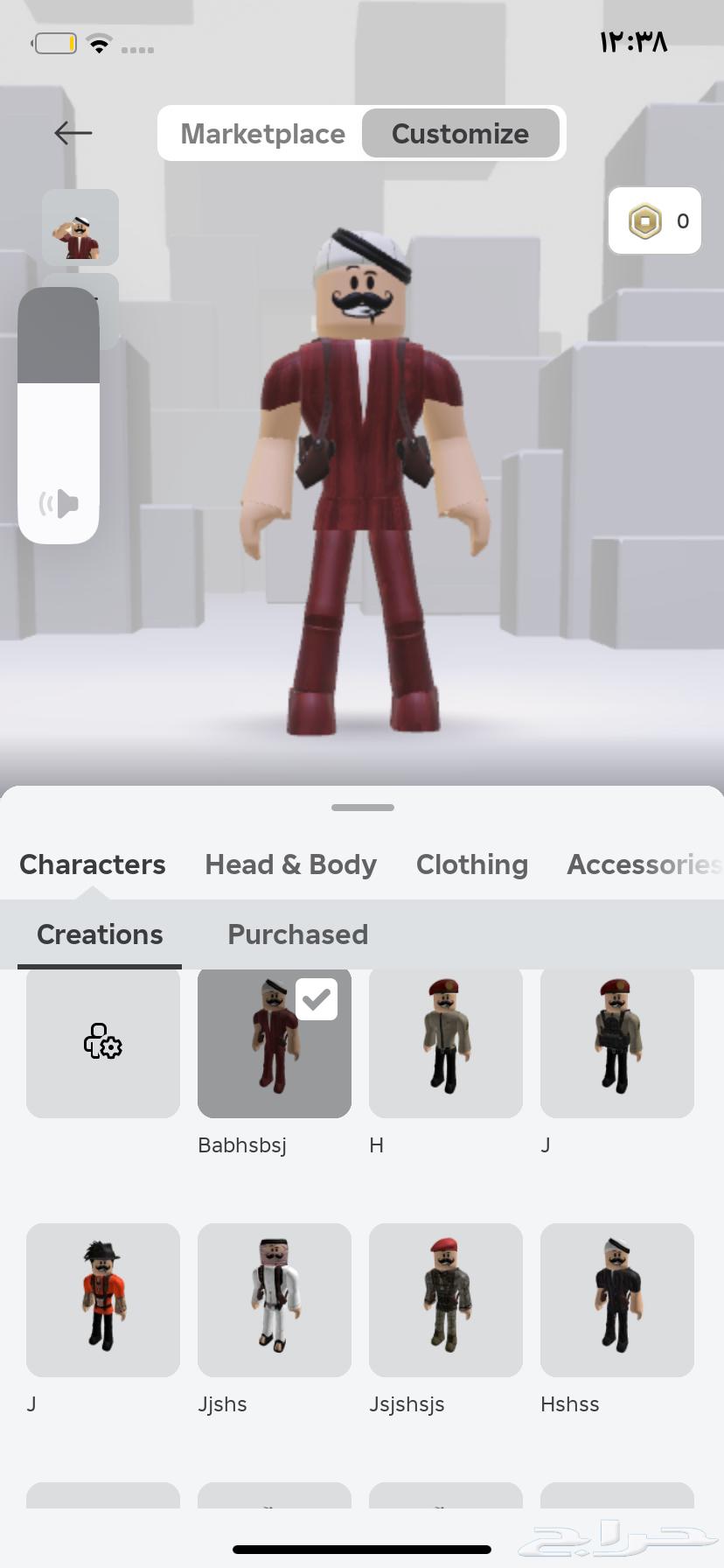Go back with the arrow icon
Image resolution: width=724 pixels, height=1568 pixels.
pyautogui.click(x=73, y=133)
